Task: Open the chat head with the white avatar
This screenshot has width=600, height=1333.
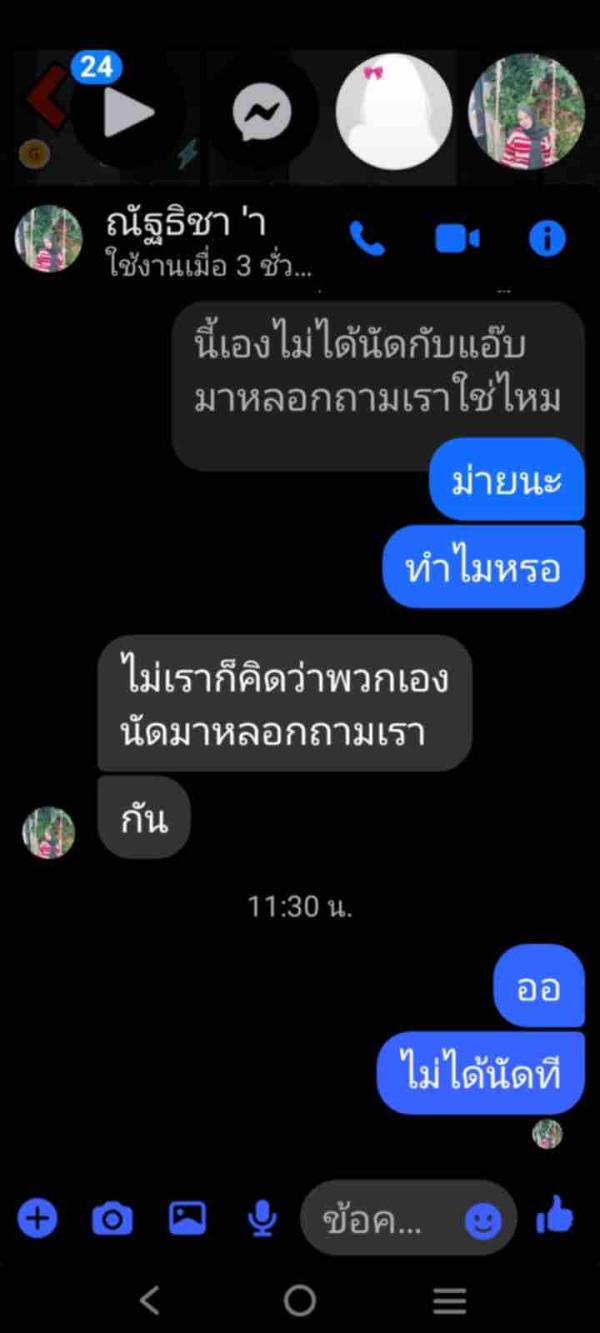Action: click(393, 110)
